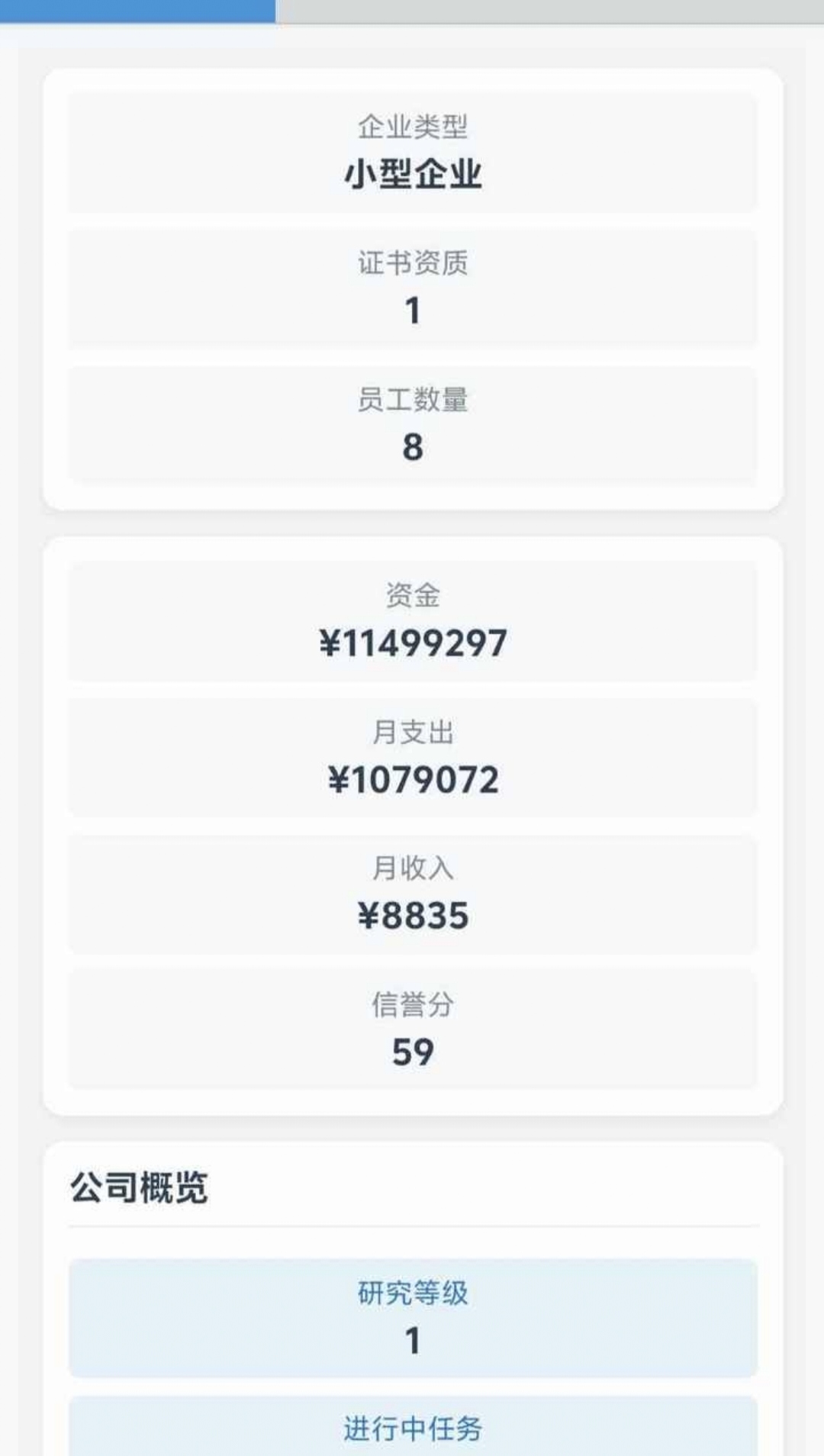The width and height of the screenshot is (824, 1456).
Task: Check the 月支出 monthly expense card
Action: [412, 755]
